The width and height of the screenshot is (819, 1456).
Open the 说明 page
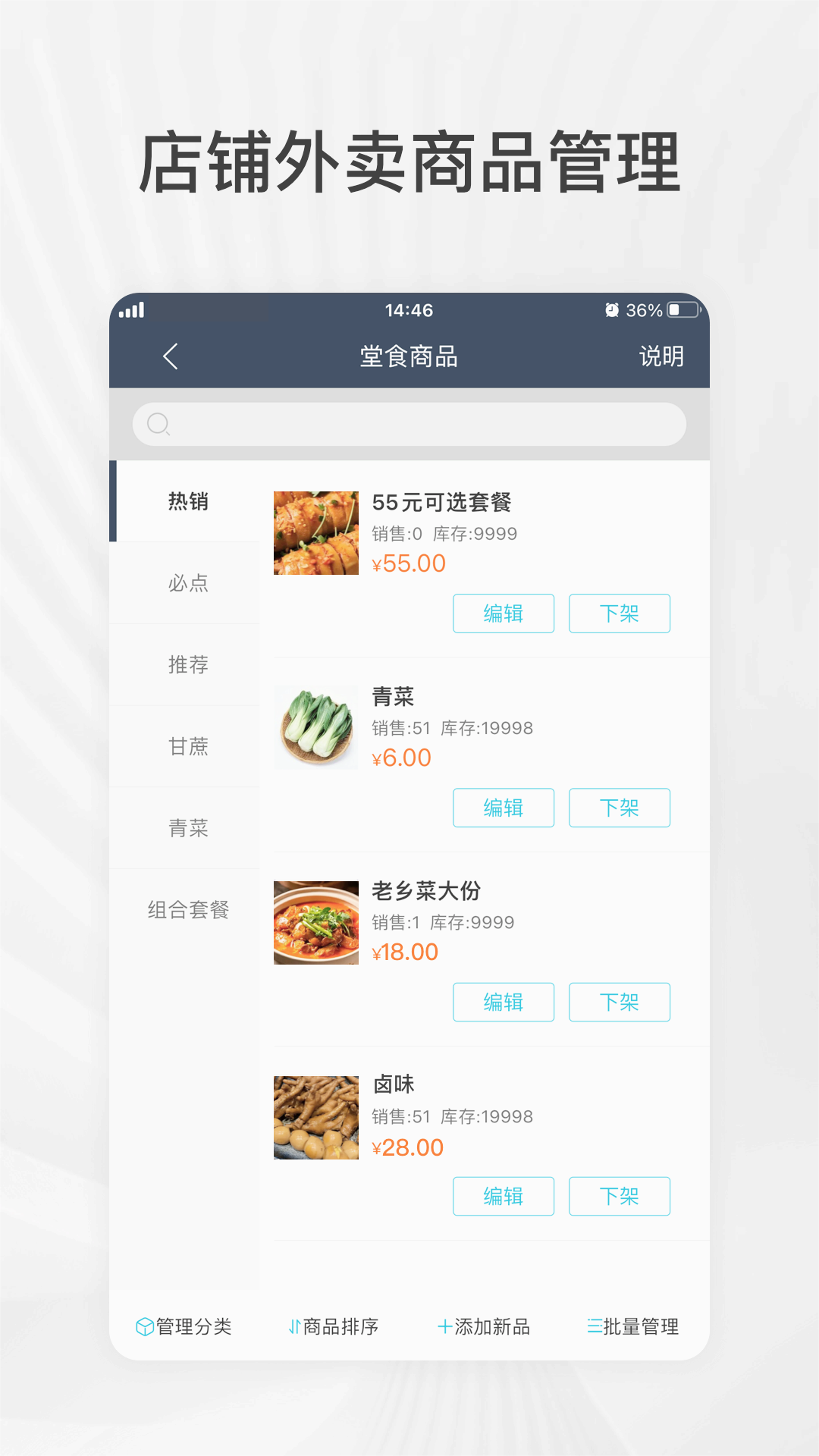[x=661, y=356]
